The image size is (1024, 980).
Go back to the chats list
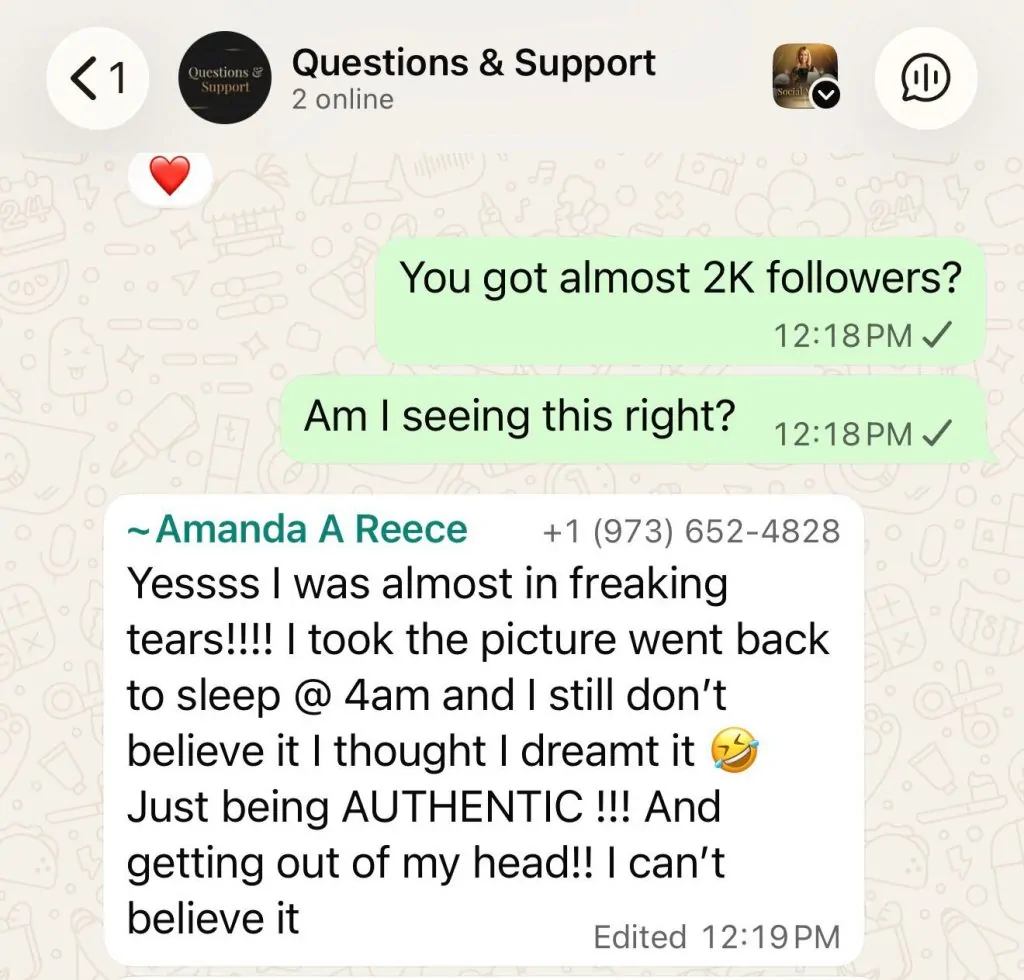pos(98,79)
